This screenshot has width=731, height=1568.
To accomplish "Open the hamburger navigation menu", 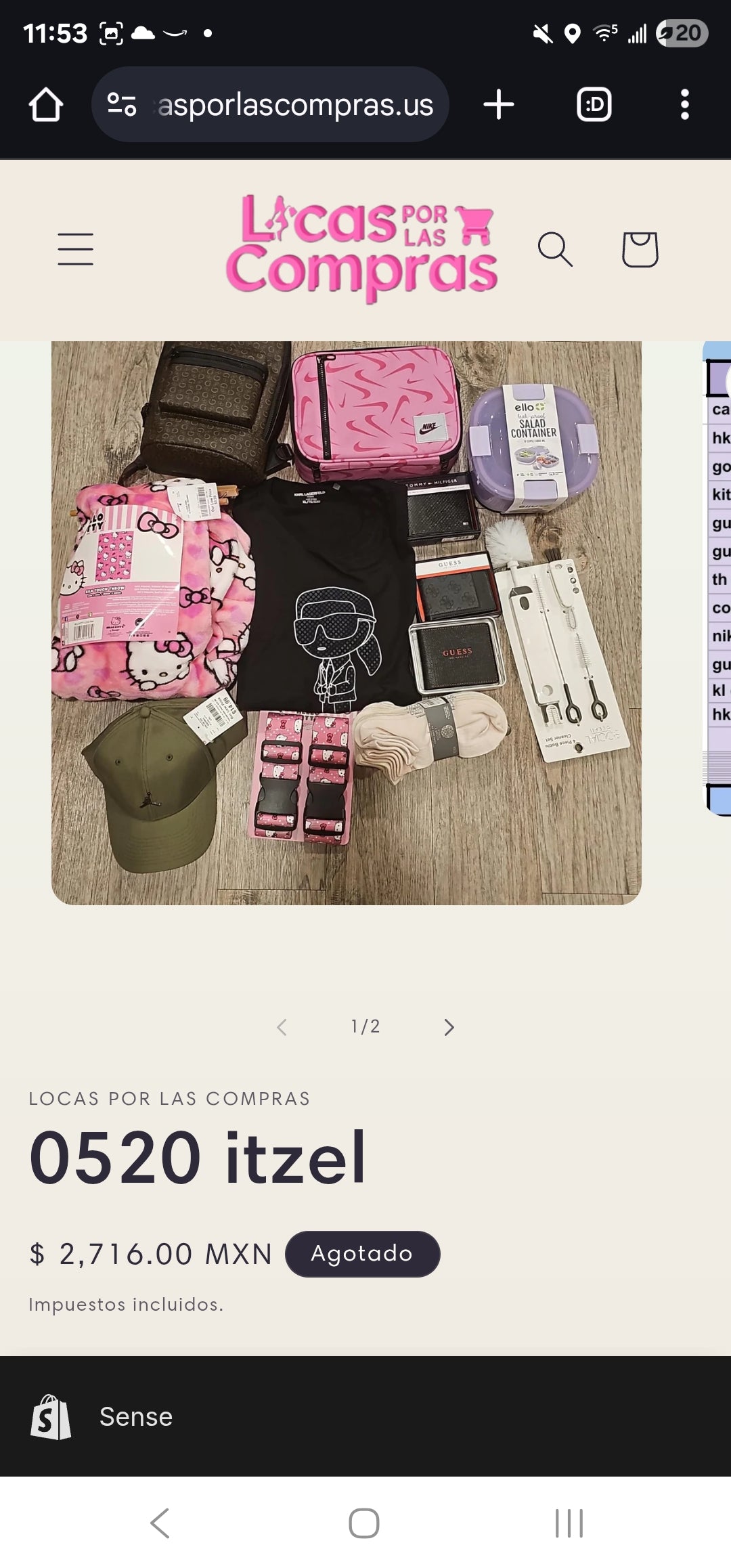I will (x=75, y=249).
